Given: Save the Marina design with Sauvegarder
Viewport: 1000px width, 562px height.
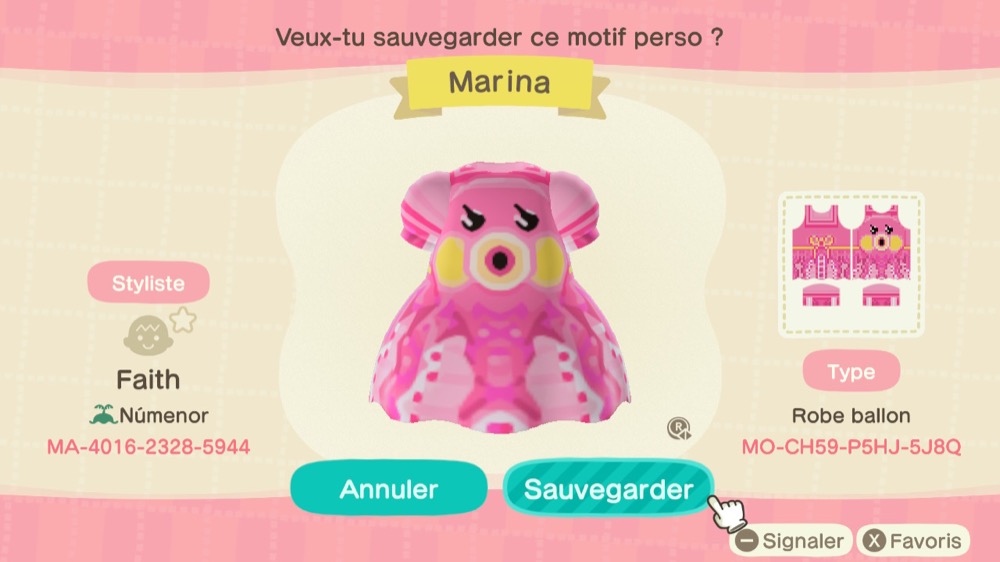Looking at the screenshot, I should pyautogui.click(x=608, y=489).
